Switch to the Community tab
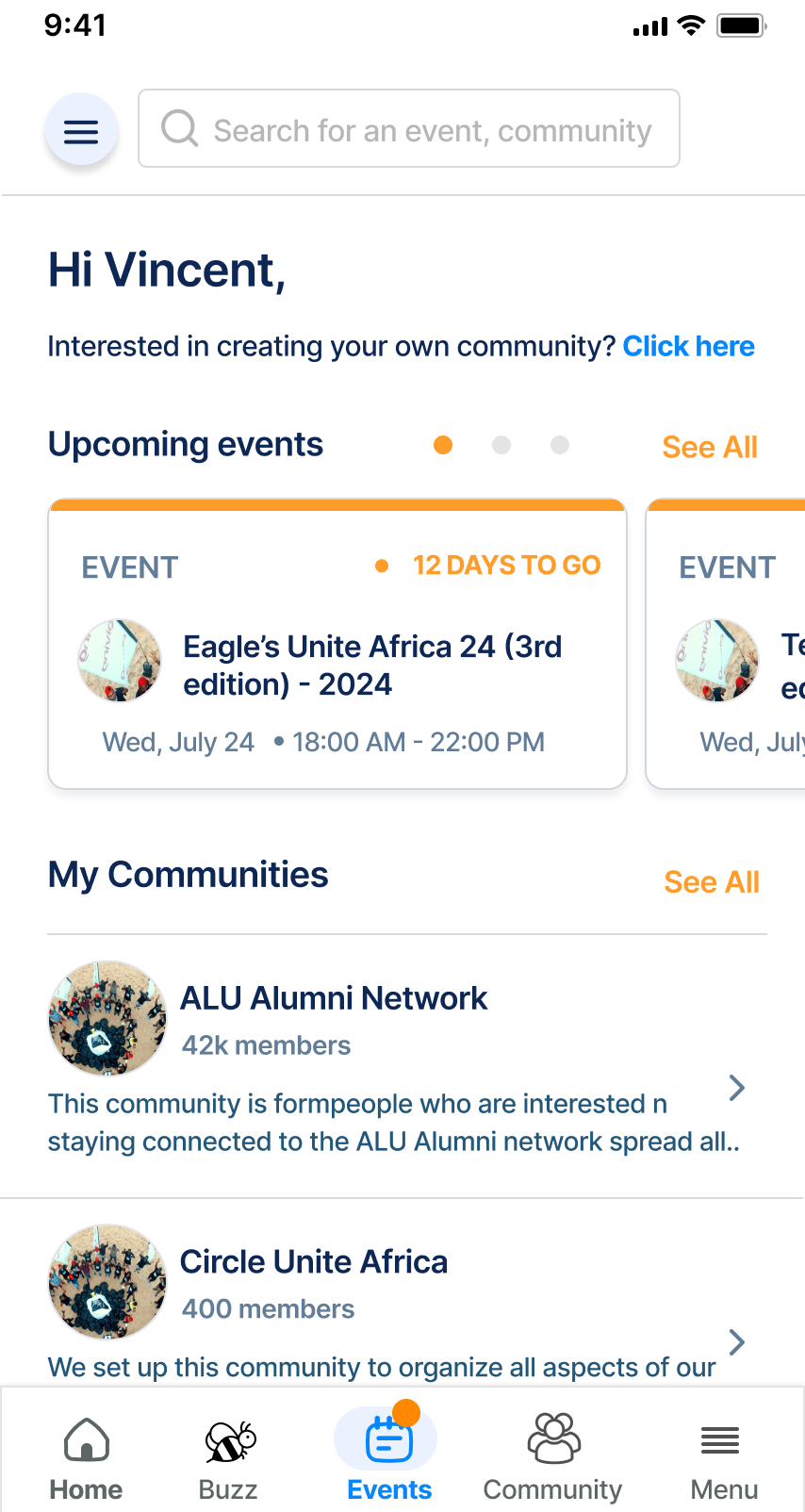 [552, 1457]
